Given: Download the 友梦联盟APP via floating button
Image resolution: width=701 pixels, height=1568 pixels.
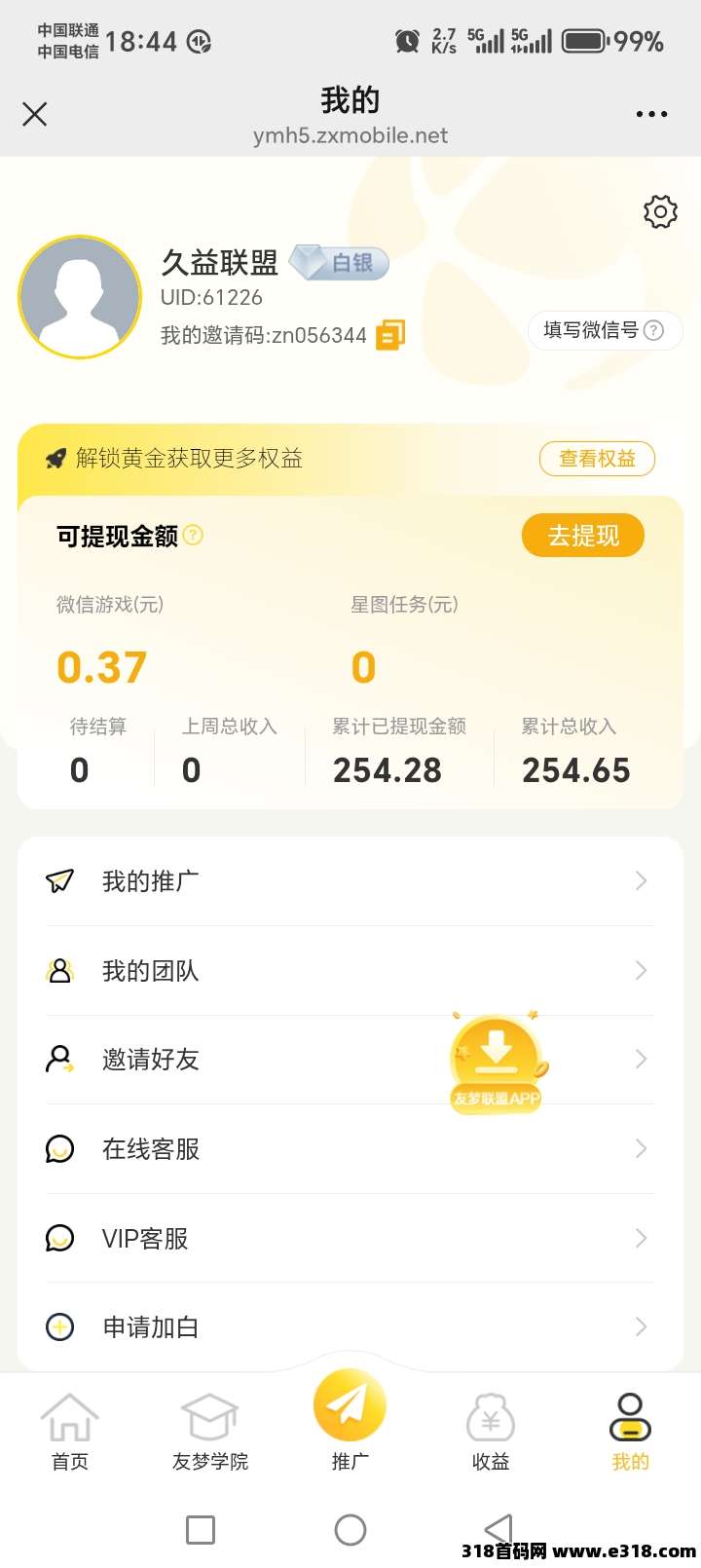Looking at the screenshot, I should coord(497,1064).
